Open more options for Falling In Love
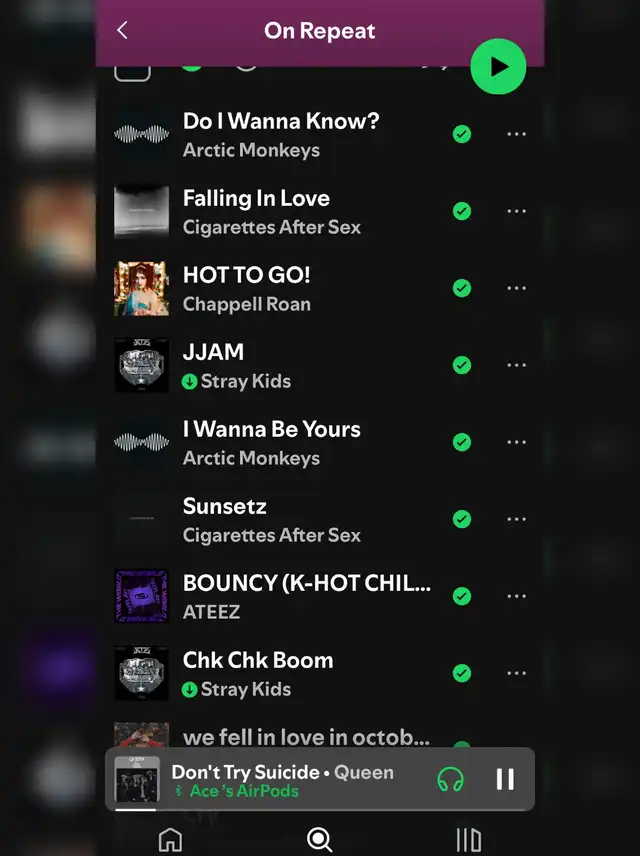The height and width of the screenshot is (856, 640). (x=516, y=211)
